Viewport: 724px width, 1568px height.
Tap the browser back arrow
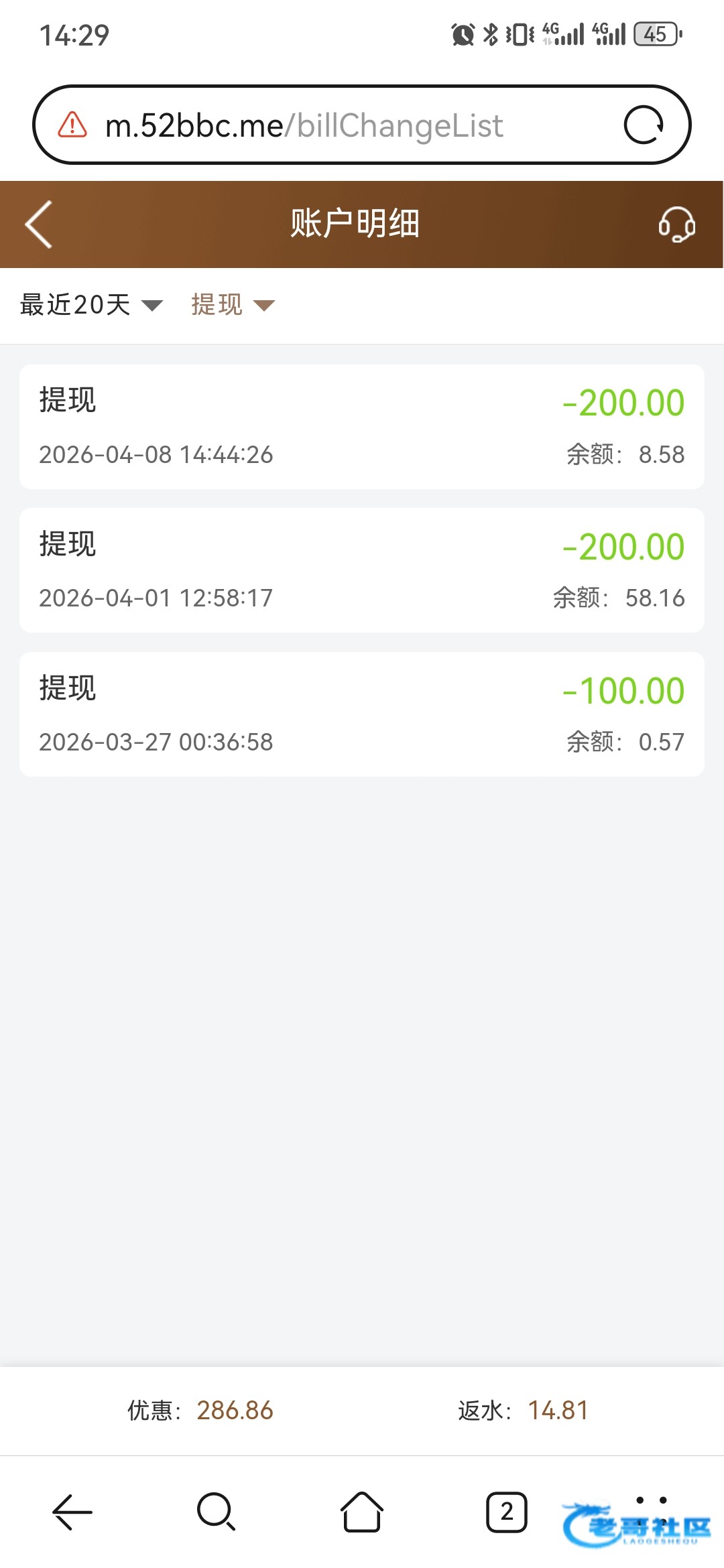(72, 1512)
